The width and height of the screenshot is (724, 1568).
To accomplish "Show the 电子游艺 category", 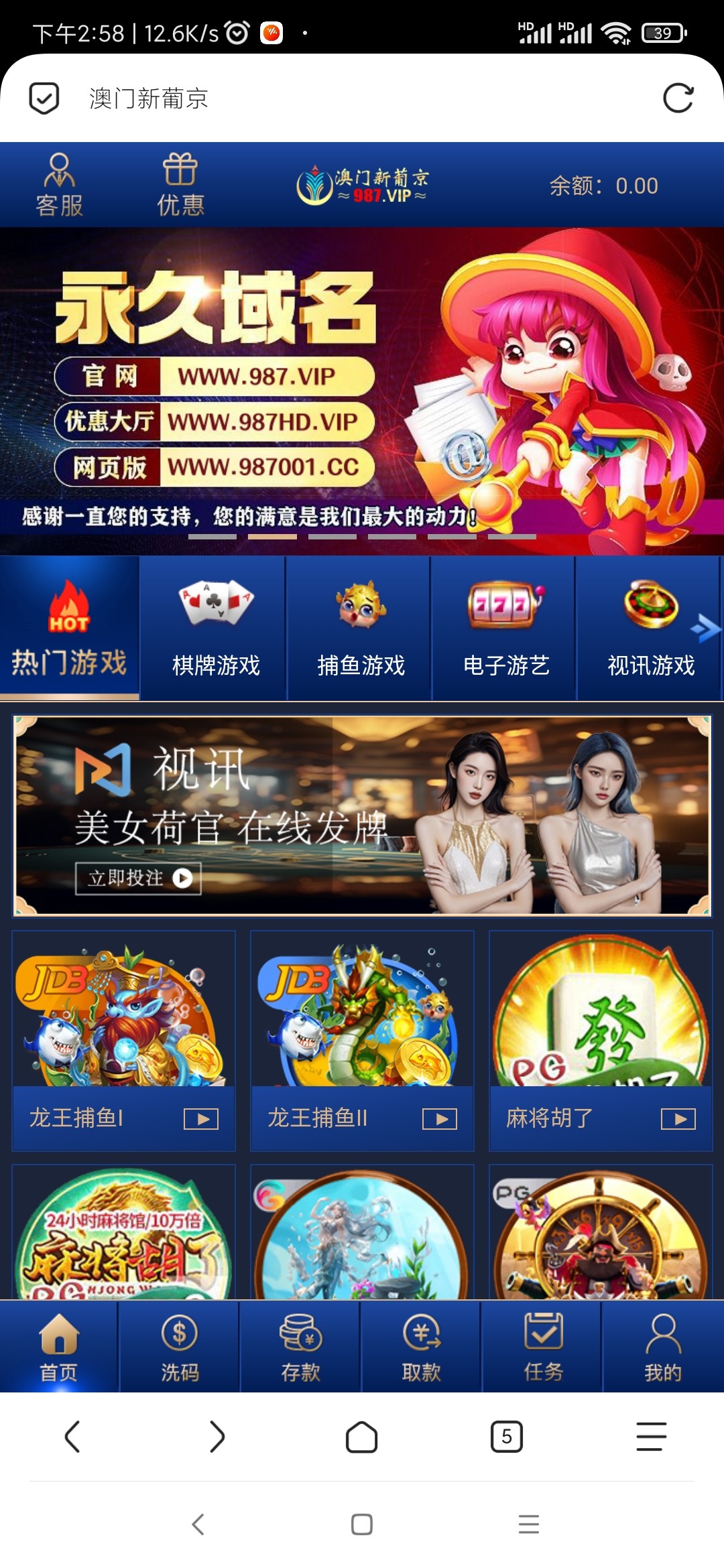I will coord(506,629).
